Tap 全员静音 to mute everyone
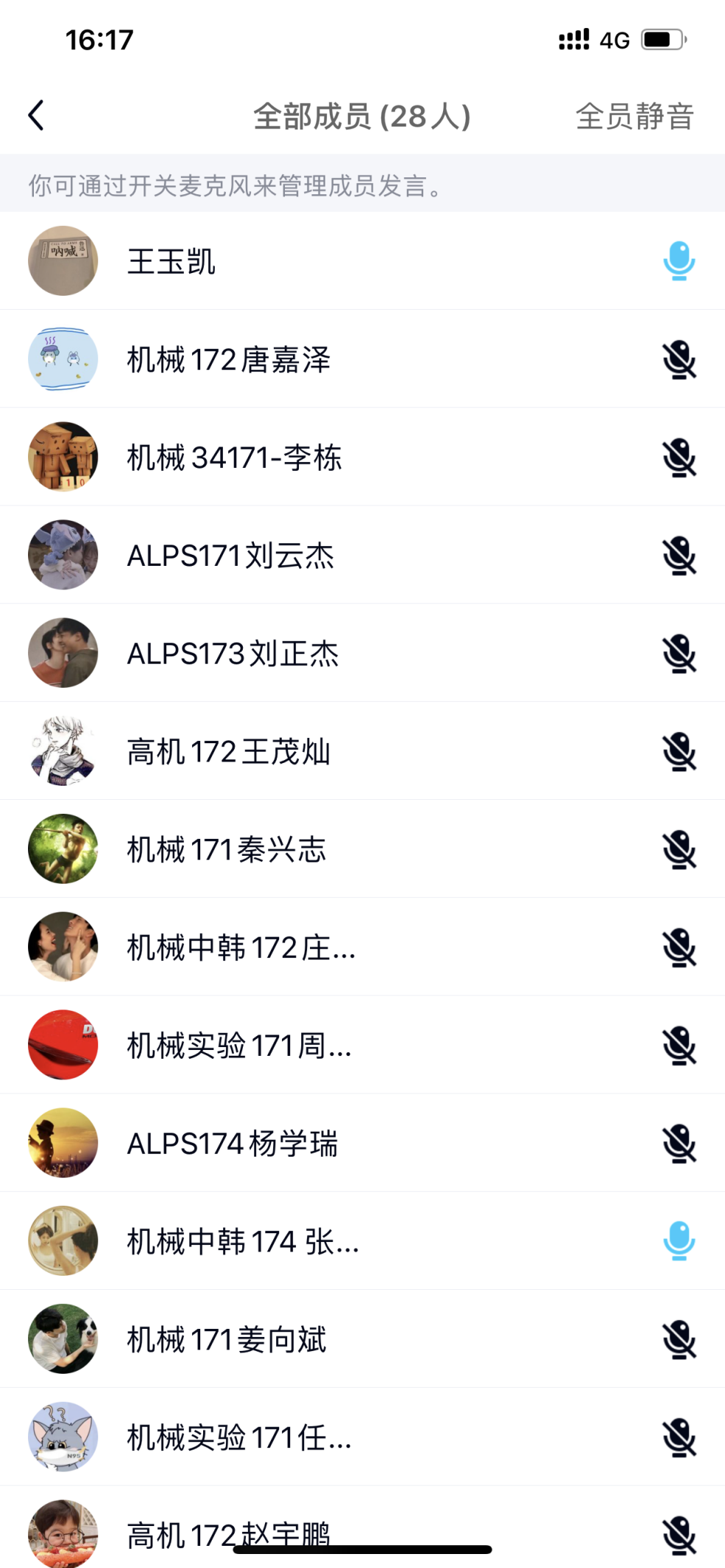Viewport: 725px width, 1568px height. pyautogui.click(x=634, y=116)
